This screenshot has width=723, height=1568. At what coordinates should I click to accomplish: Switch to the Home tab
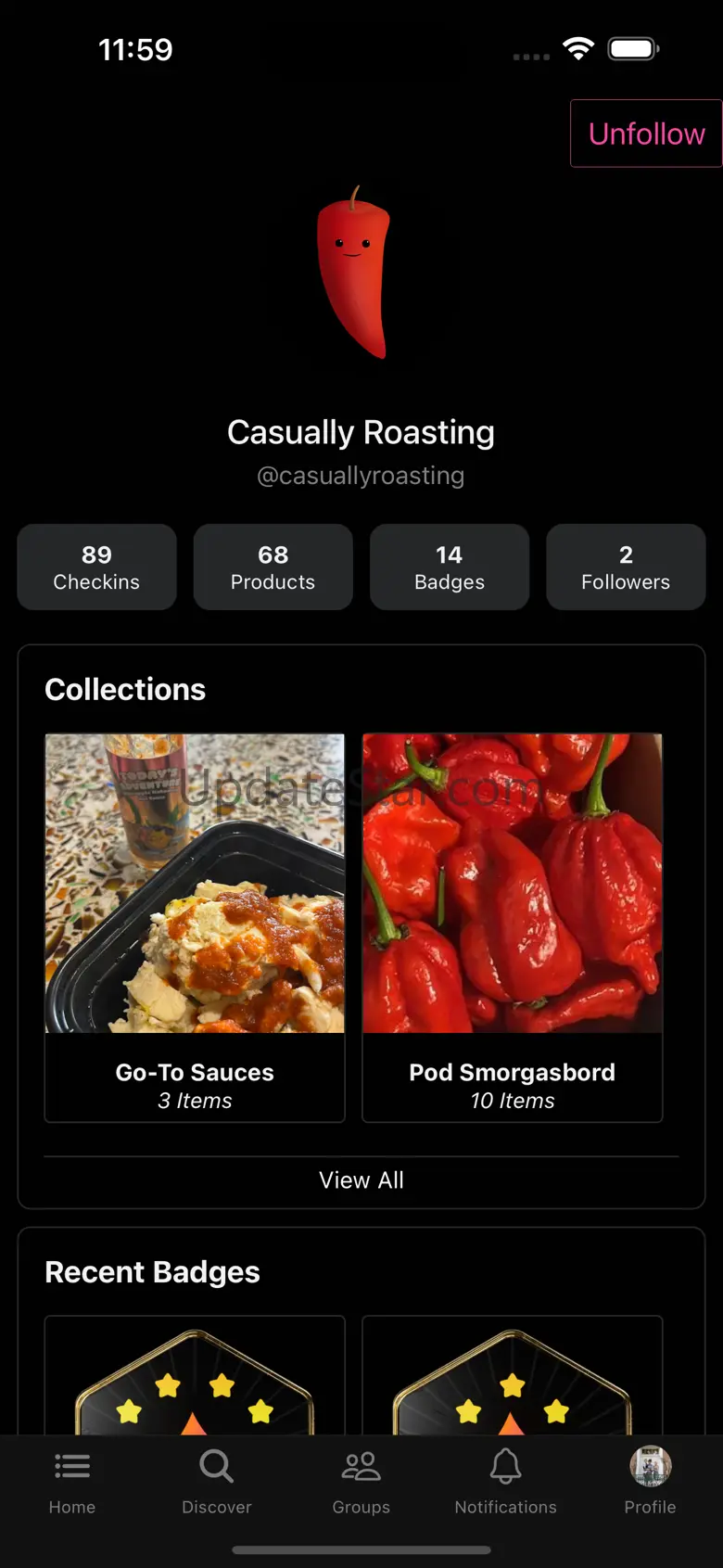[72, 1482]
